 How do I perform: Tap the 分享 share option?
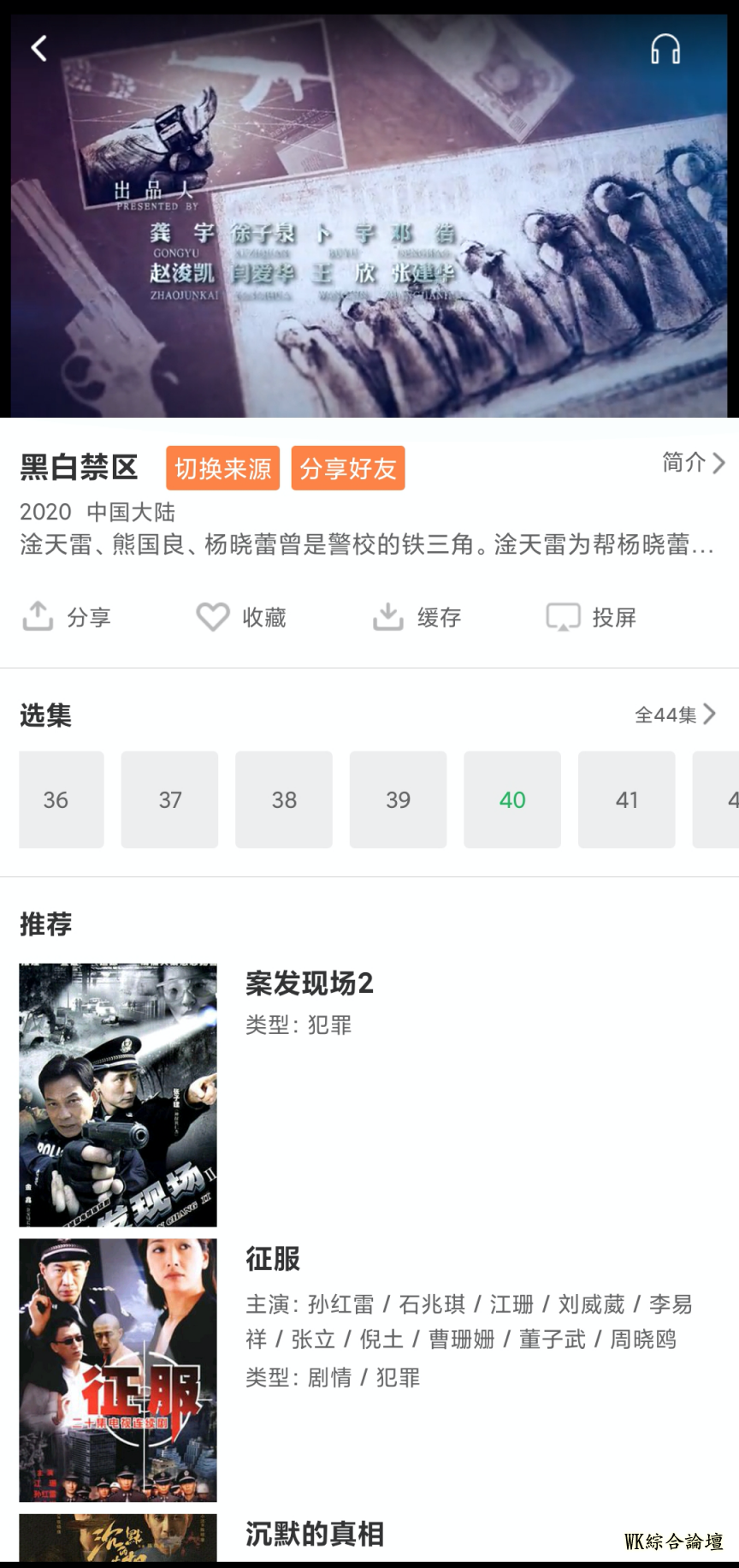coord(68,616)
